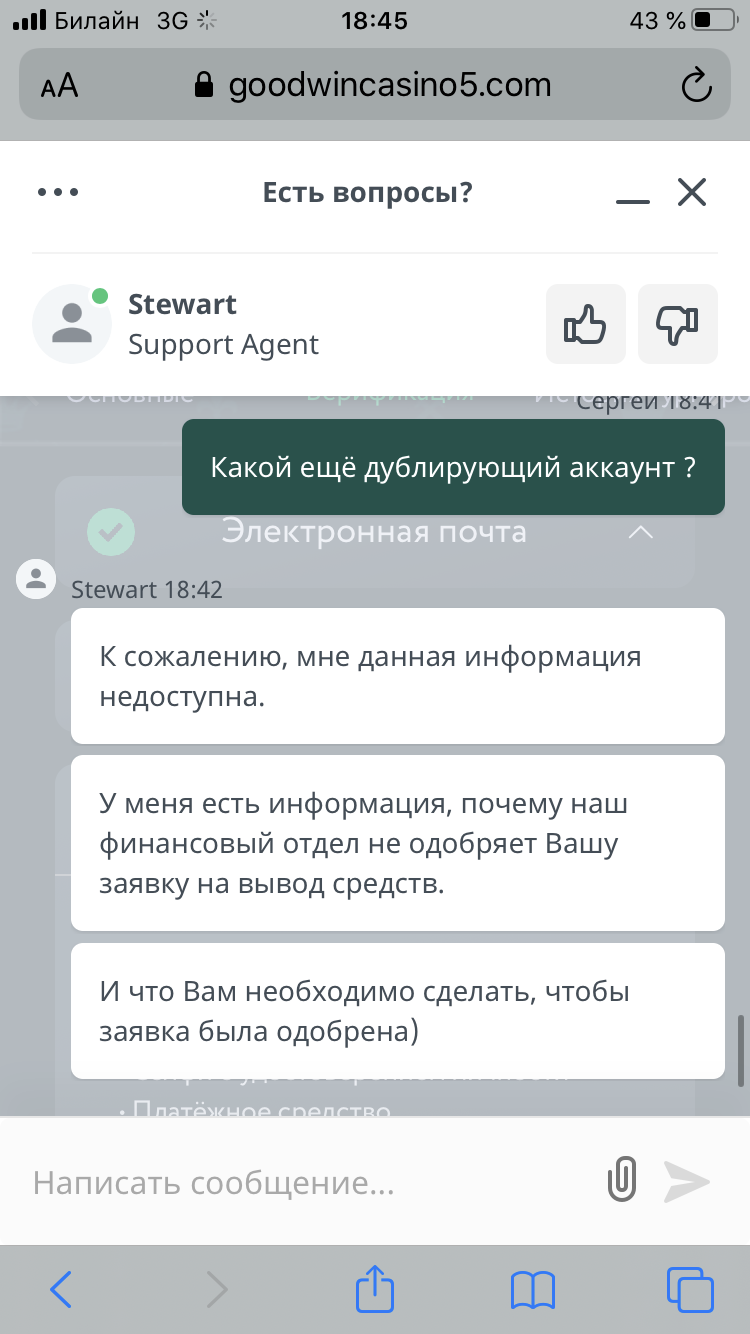Reload the page in Safari address bar
750x1334 pixels.
[696, 85]
